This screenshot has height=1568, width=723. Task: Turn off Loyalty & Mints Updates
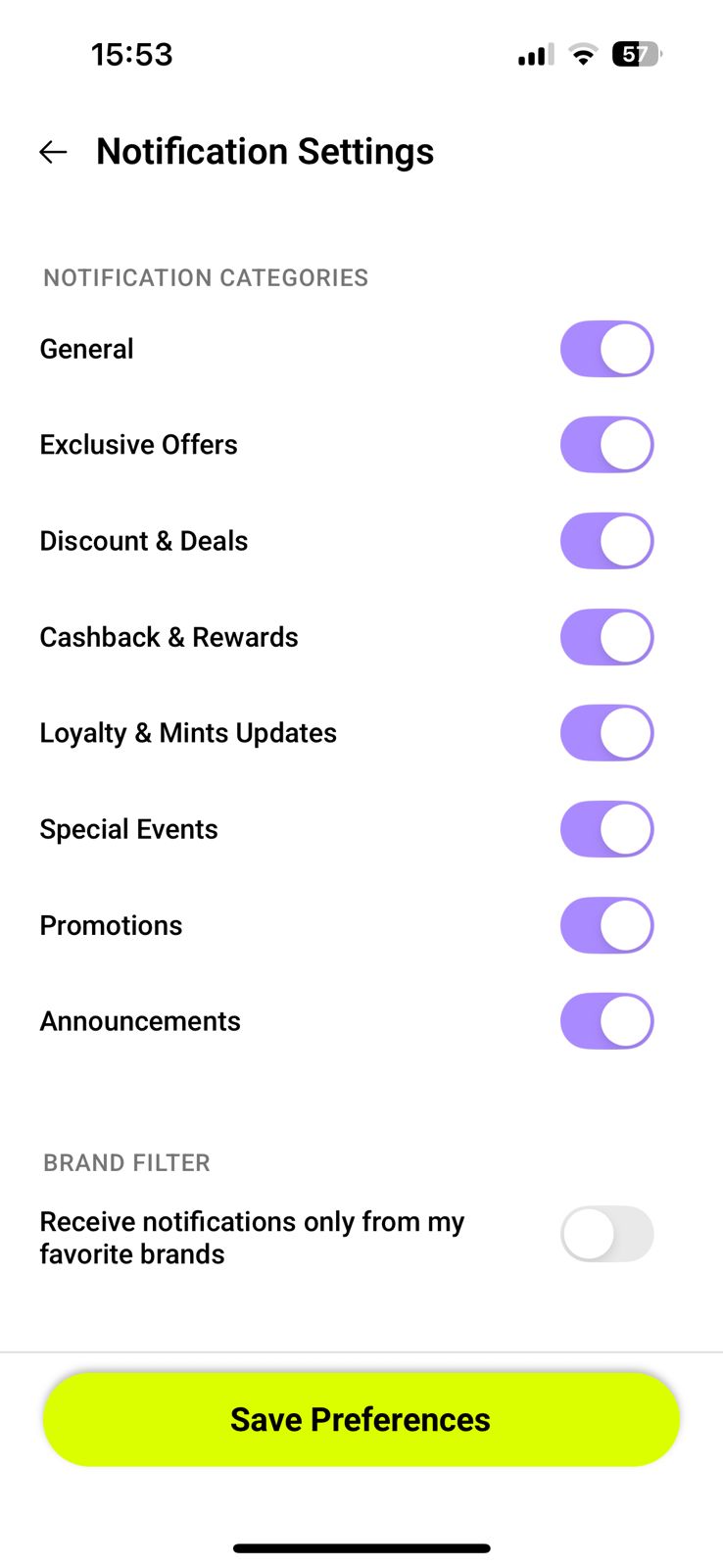[606, 733]
